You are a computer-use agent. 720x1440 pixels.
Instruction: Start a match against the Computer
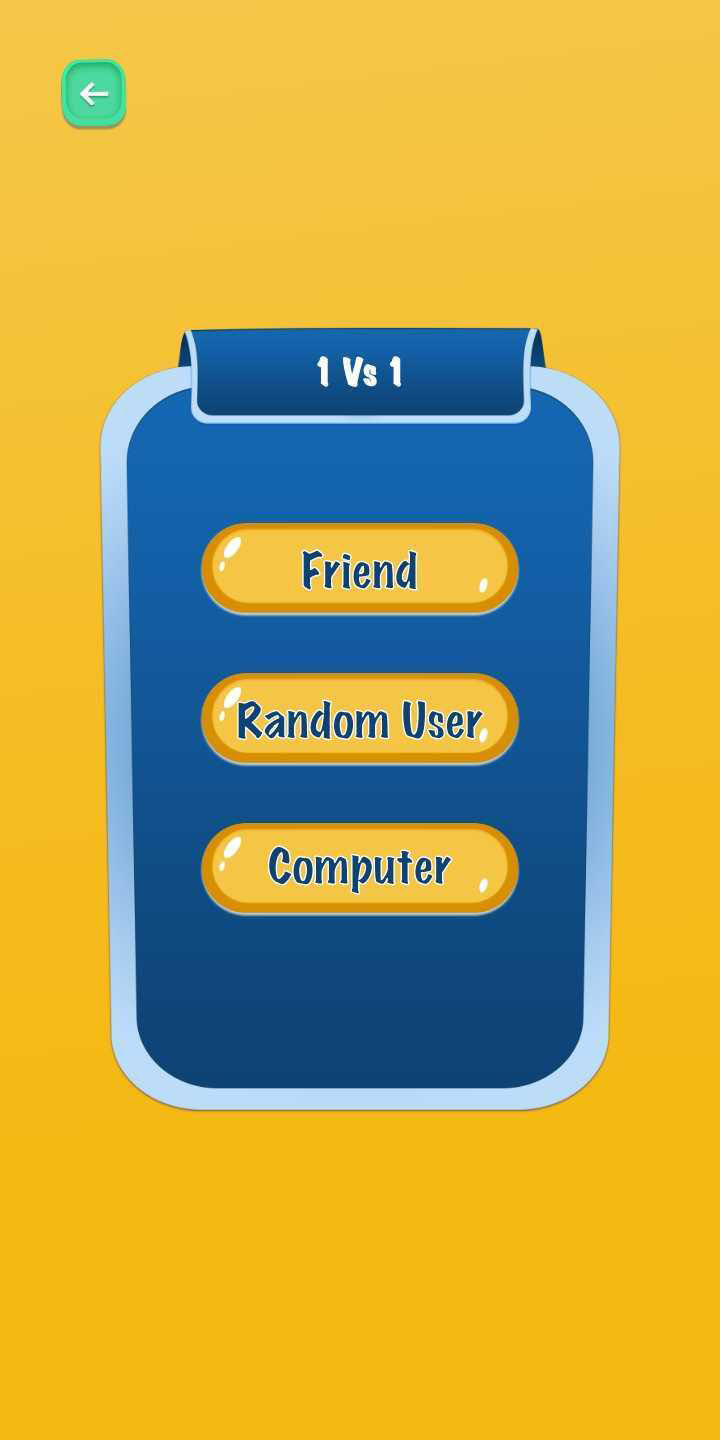[360, 868]
